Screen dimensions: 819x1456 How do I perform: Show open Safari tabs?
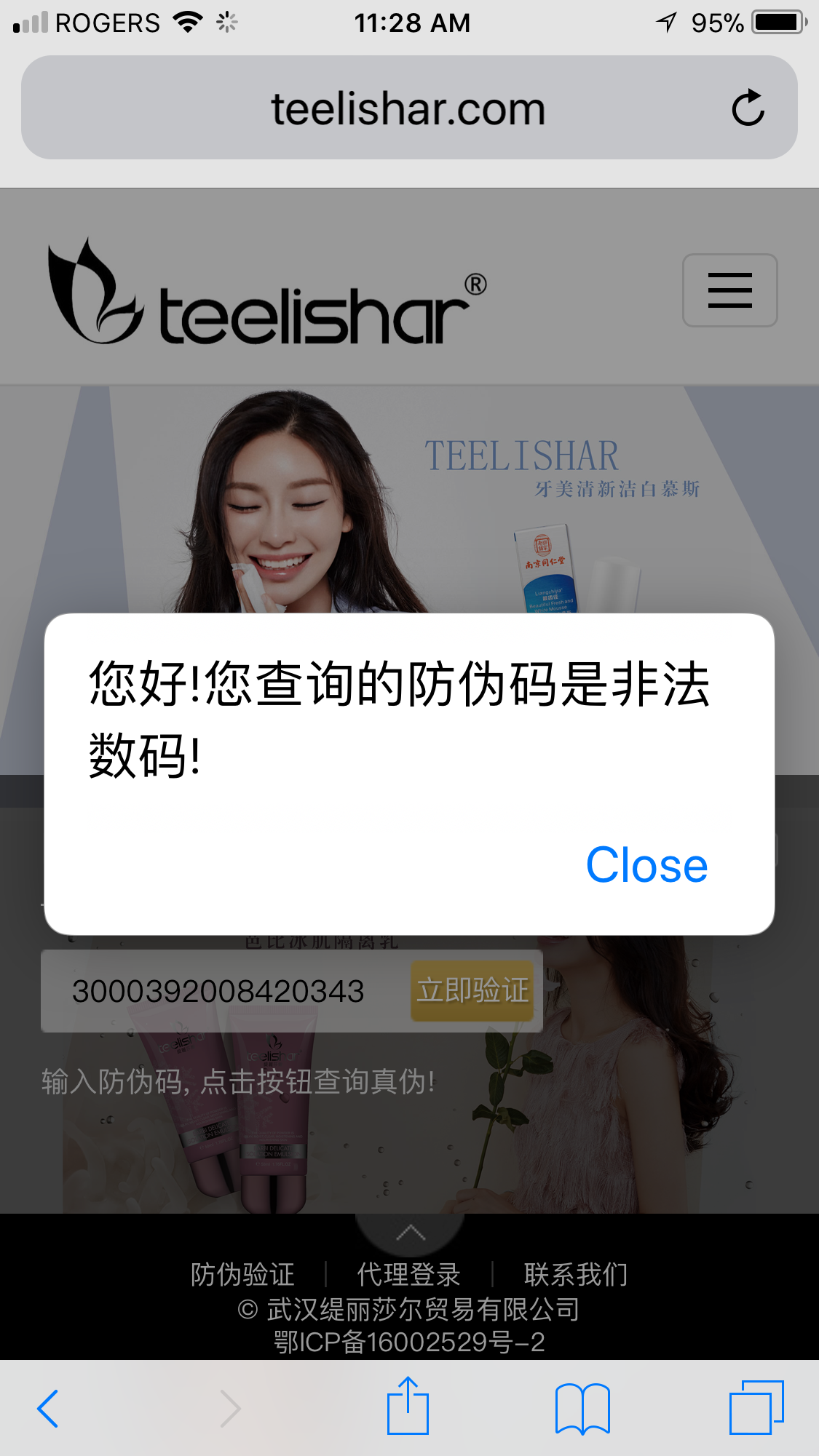pyautogui.click(x=756, y=1408)
